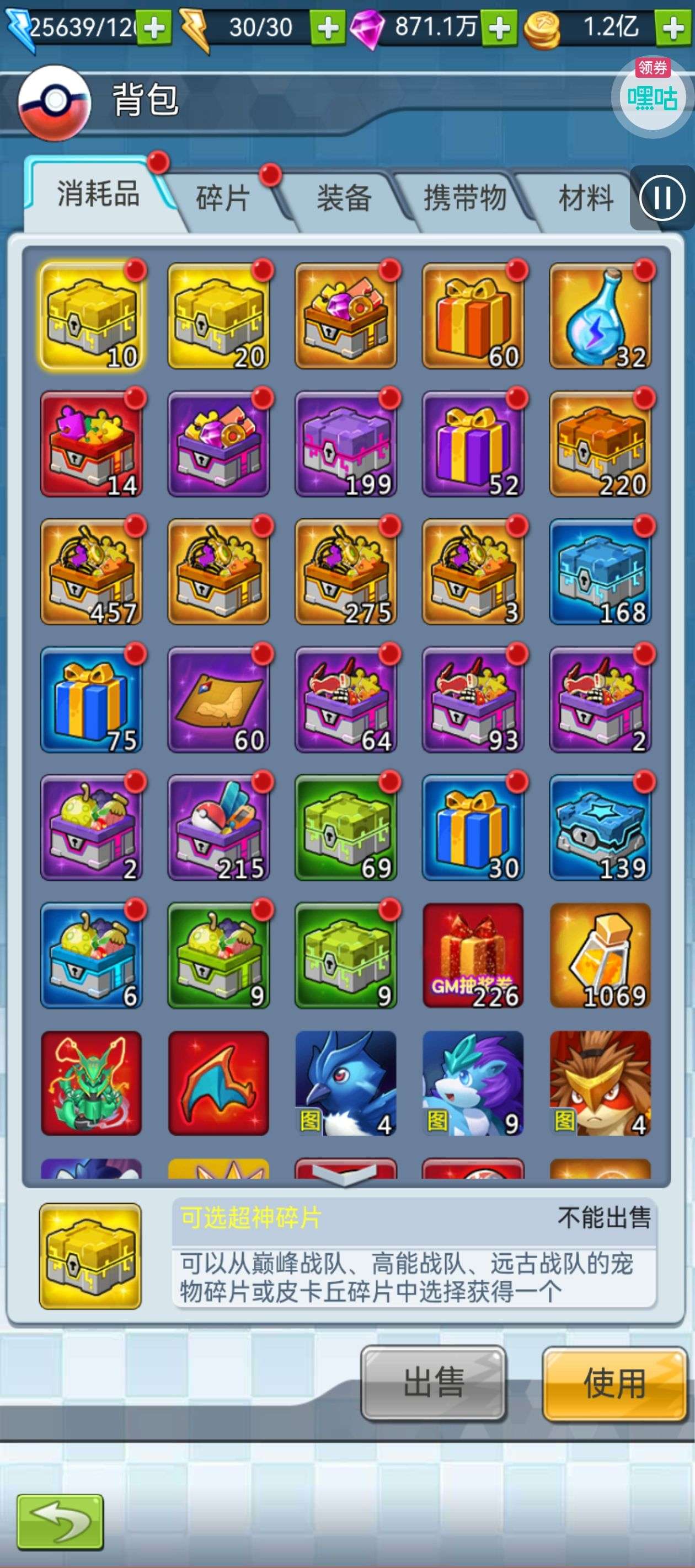Select the purple chest with 199
Viewport: 695px width, 1568px height.
pyautogui.click(x=345, y=444)
